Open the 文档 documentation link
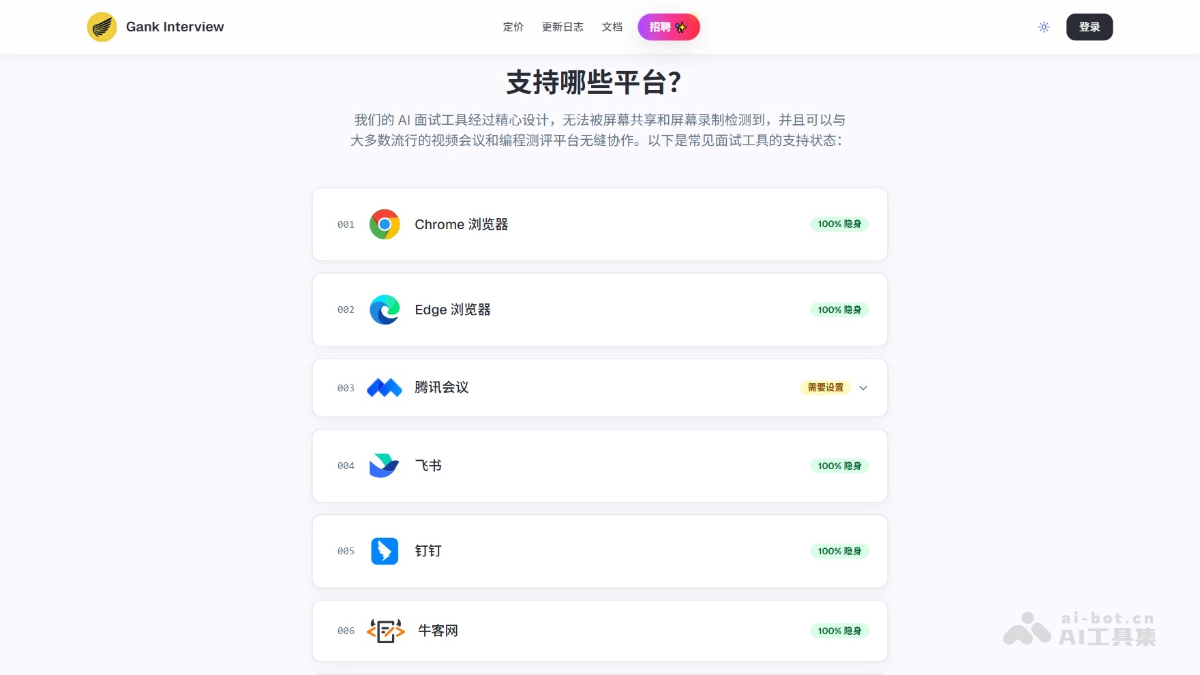 click(612, 27)
